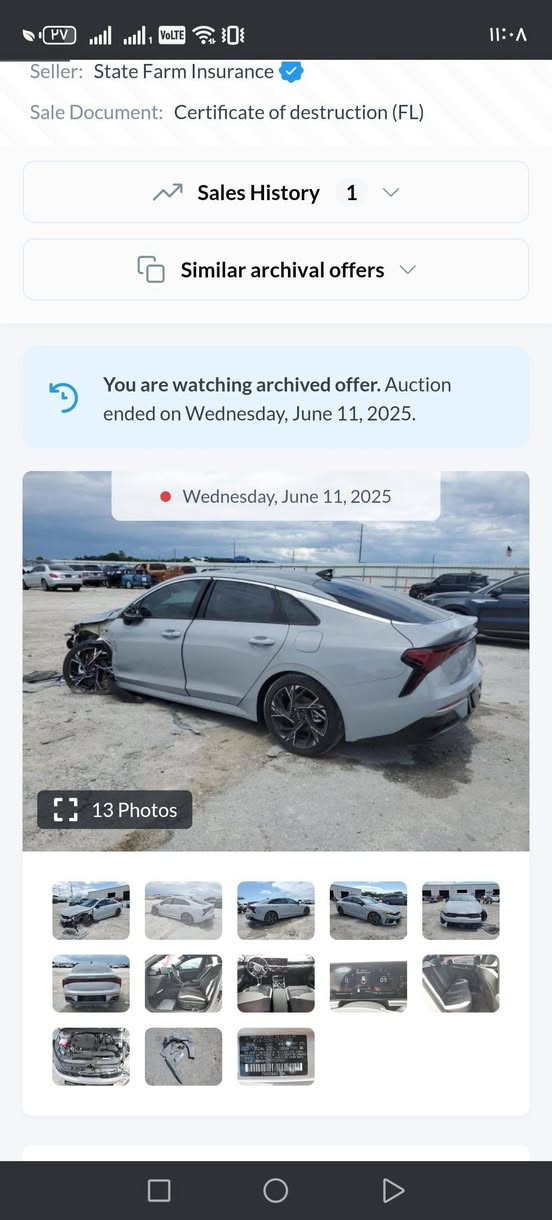Image resolution: width=552 pixels, height=1220 pixels.
Task: Open the engine bay thumbnail
Action: tap(91, 1056)
